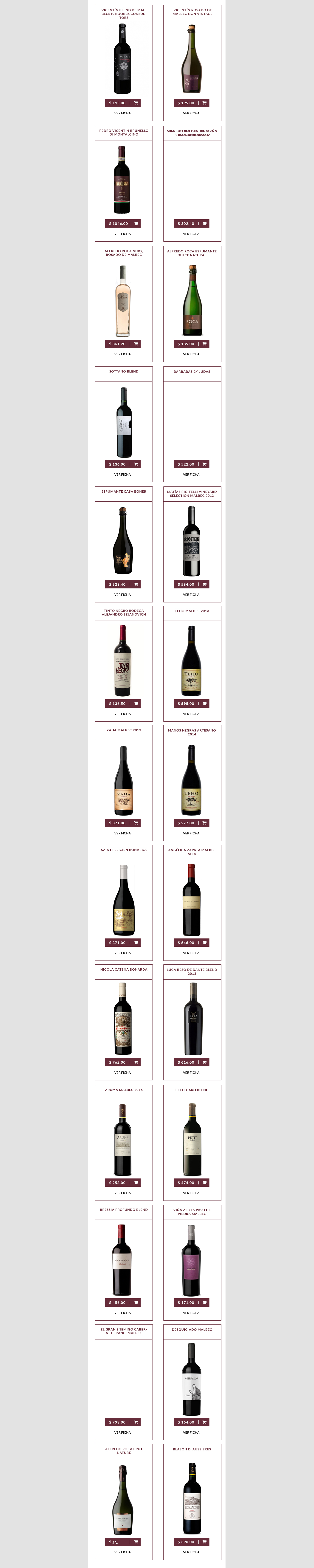The image size is (314, 1568).
Task: Add Luca Beso de Dante Blend to cart
Action: [x=204, y=1062]
